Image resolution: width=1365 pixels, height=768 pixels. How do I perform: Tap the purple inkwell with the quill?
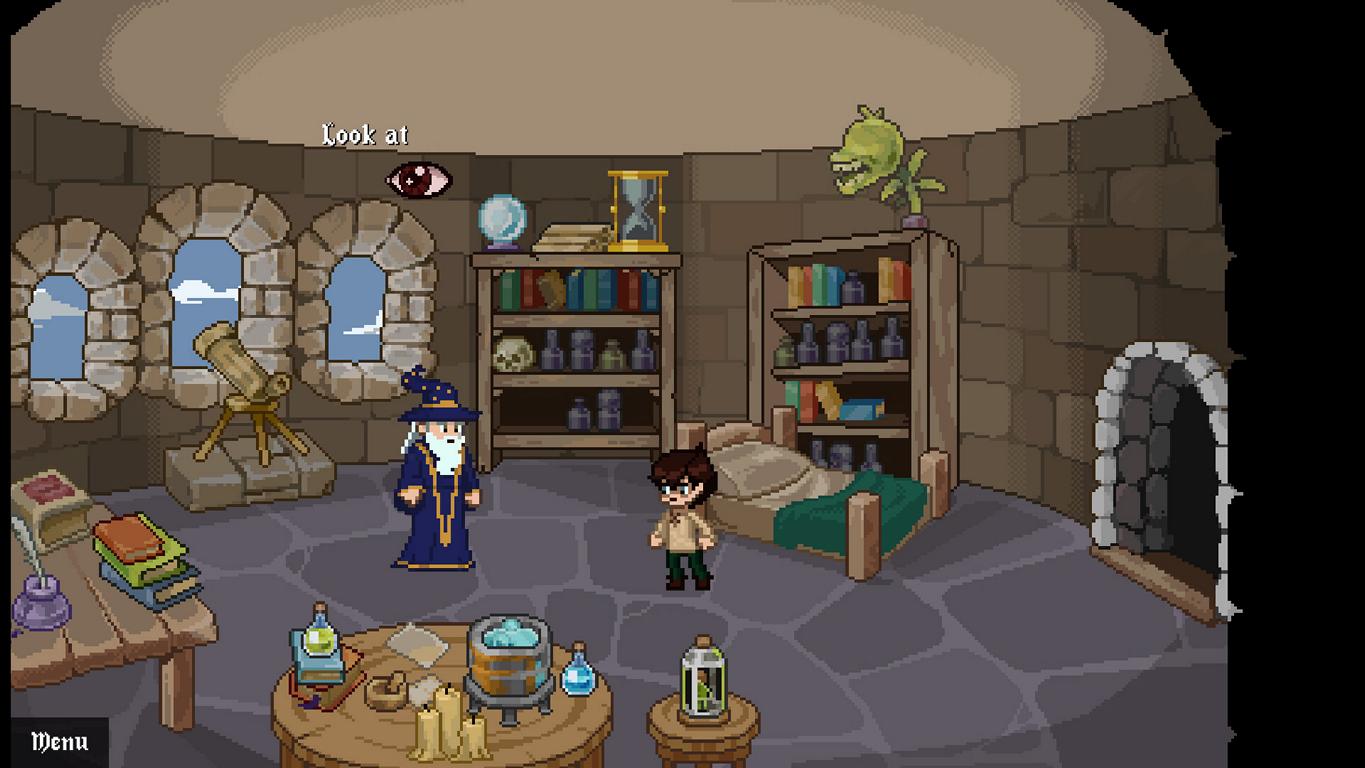[x=40, y=600]
